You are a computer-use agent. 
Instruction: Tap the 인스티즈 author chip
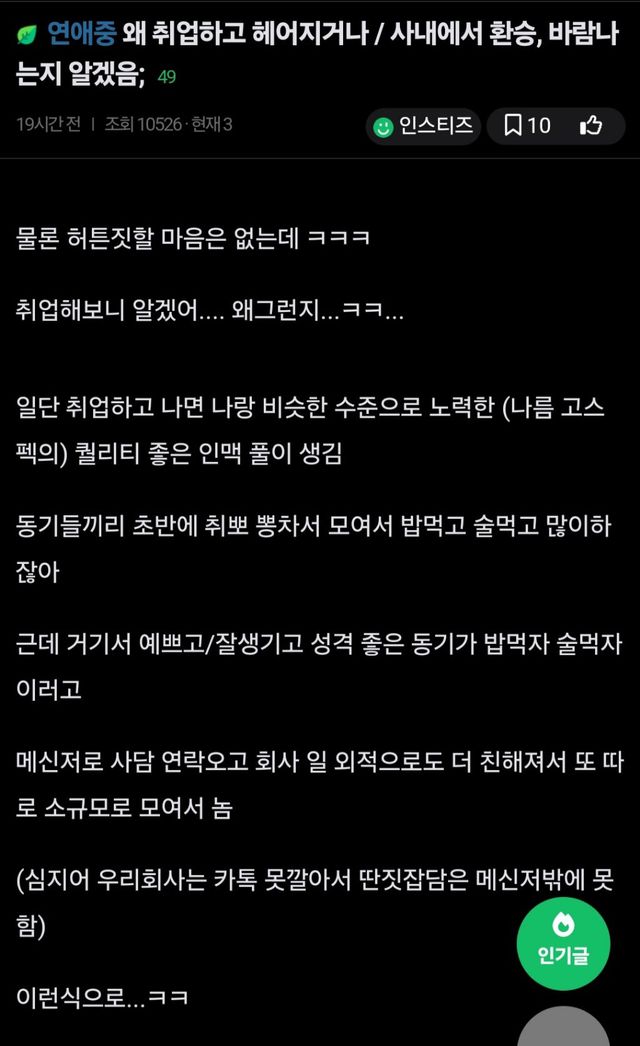pyautogui.click(x=423, y=125)
